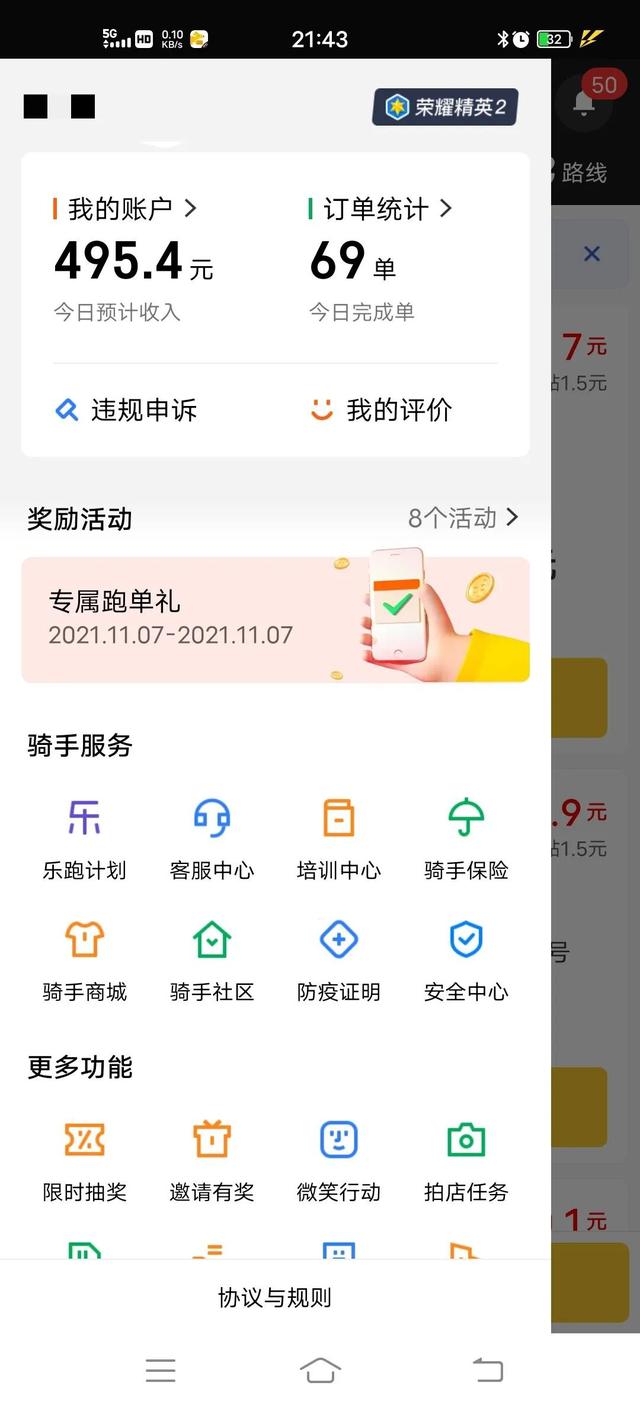
Task: Start 微笑行动 check
Action: tap(338, 1160)
